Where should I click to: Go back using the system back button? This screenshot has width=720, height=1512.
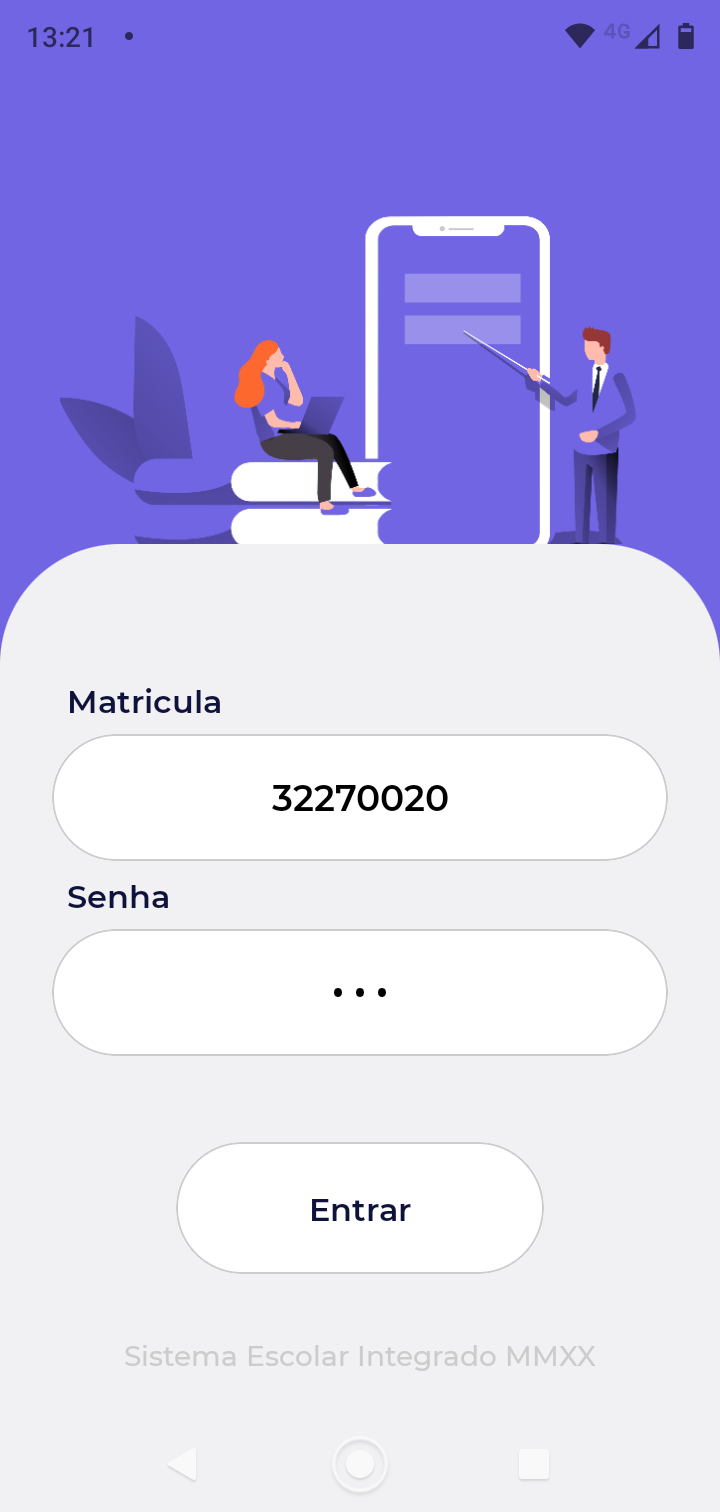click(183, 1464)
